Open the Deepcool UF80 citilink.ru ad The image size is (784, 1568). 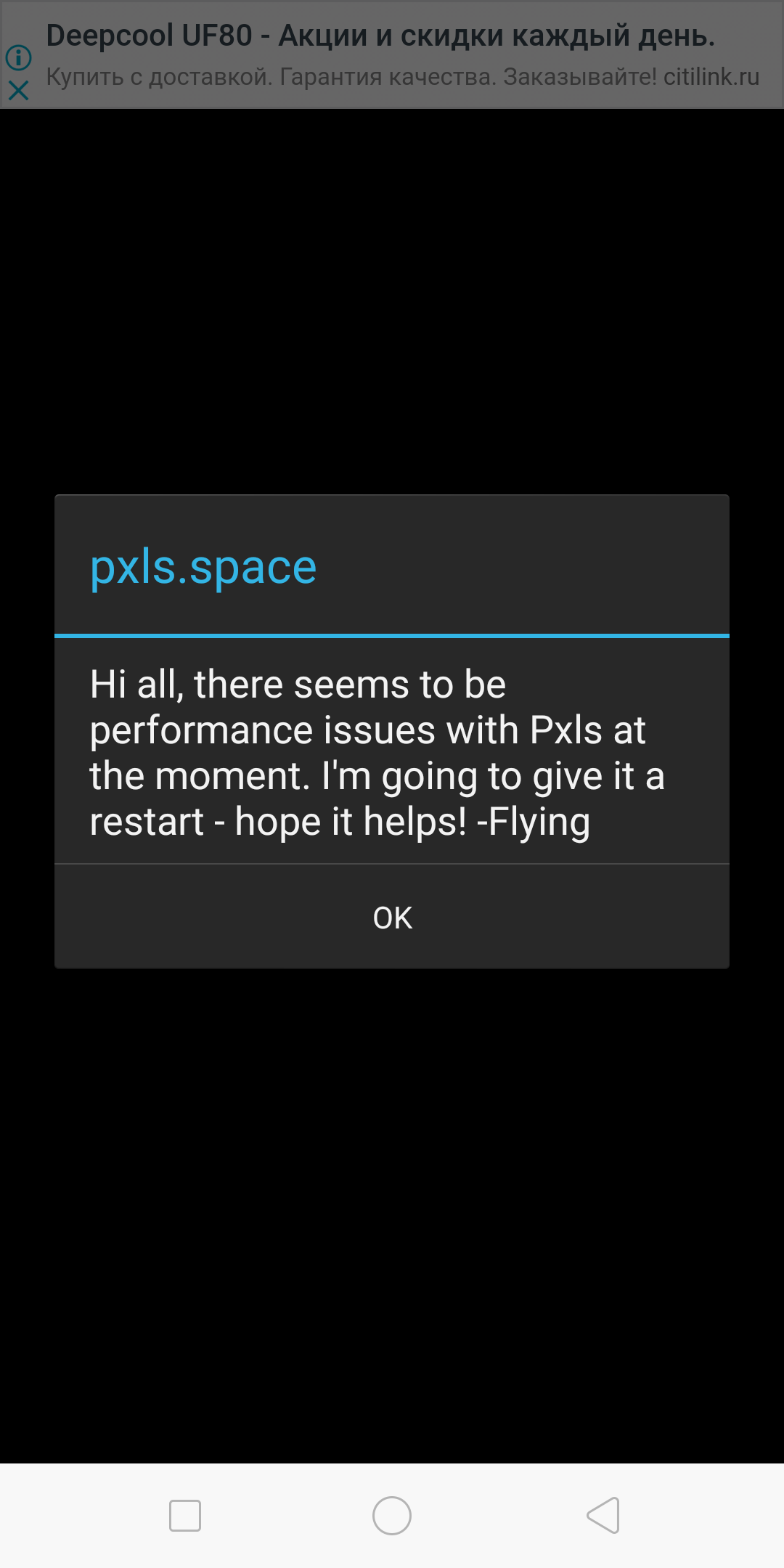pyautogui.click(x=402, y=55)
